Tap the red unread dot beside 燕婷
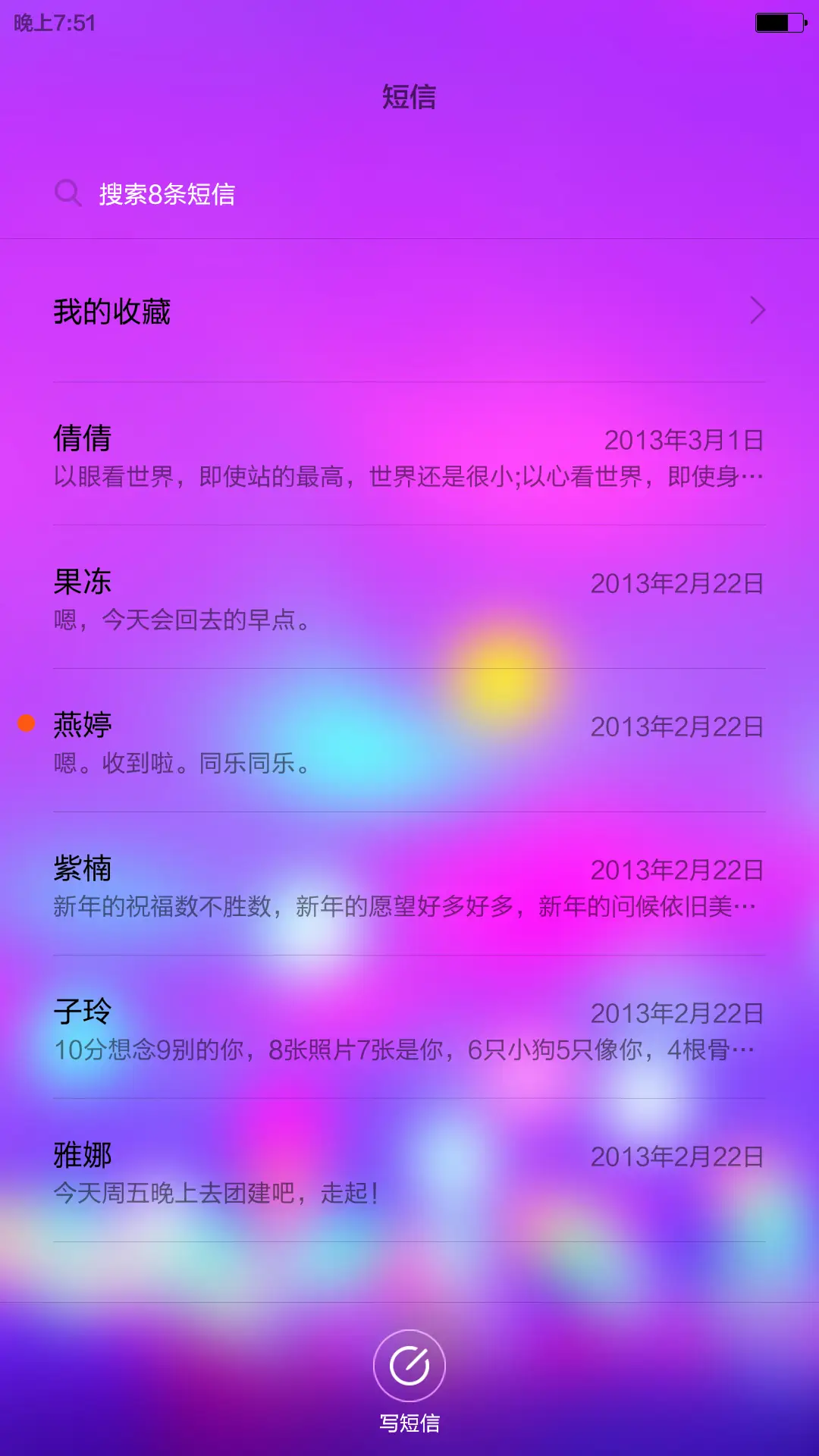 [x=25, y=724]
